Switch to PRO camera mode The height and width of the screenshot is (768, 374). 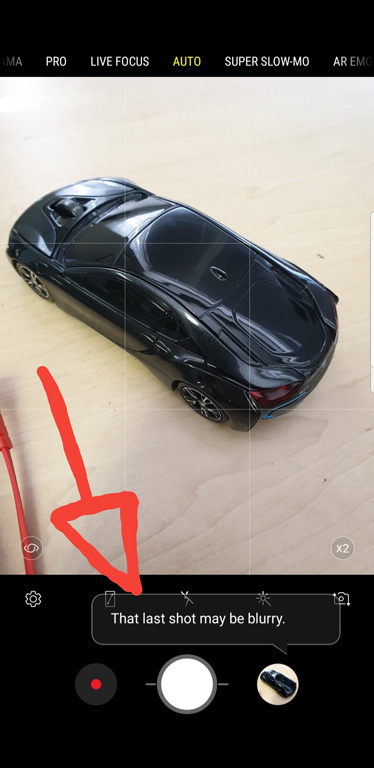(56, 61)
